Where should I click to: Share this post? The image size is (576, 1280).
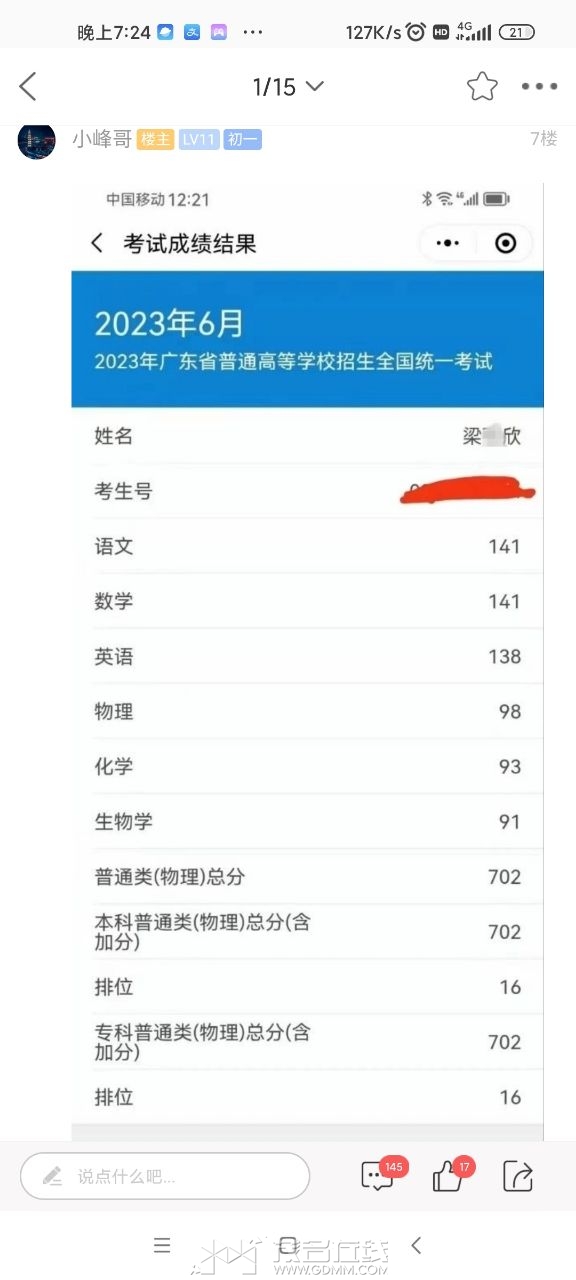pos(518,1176)
